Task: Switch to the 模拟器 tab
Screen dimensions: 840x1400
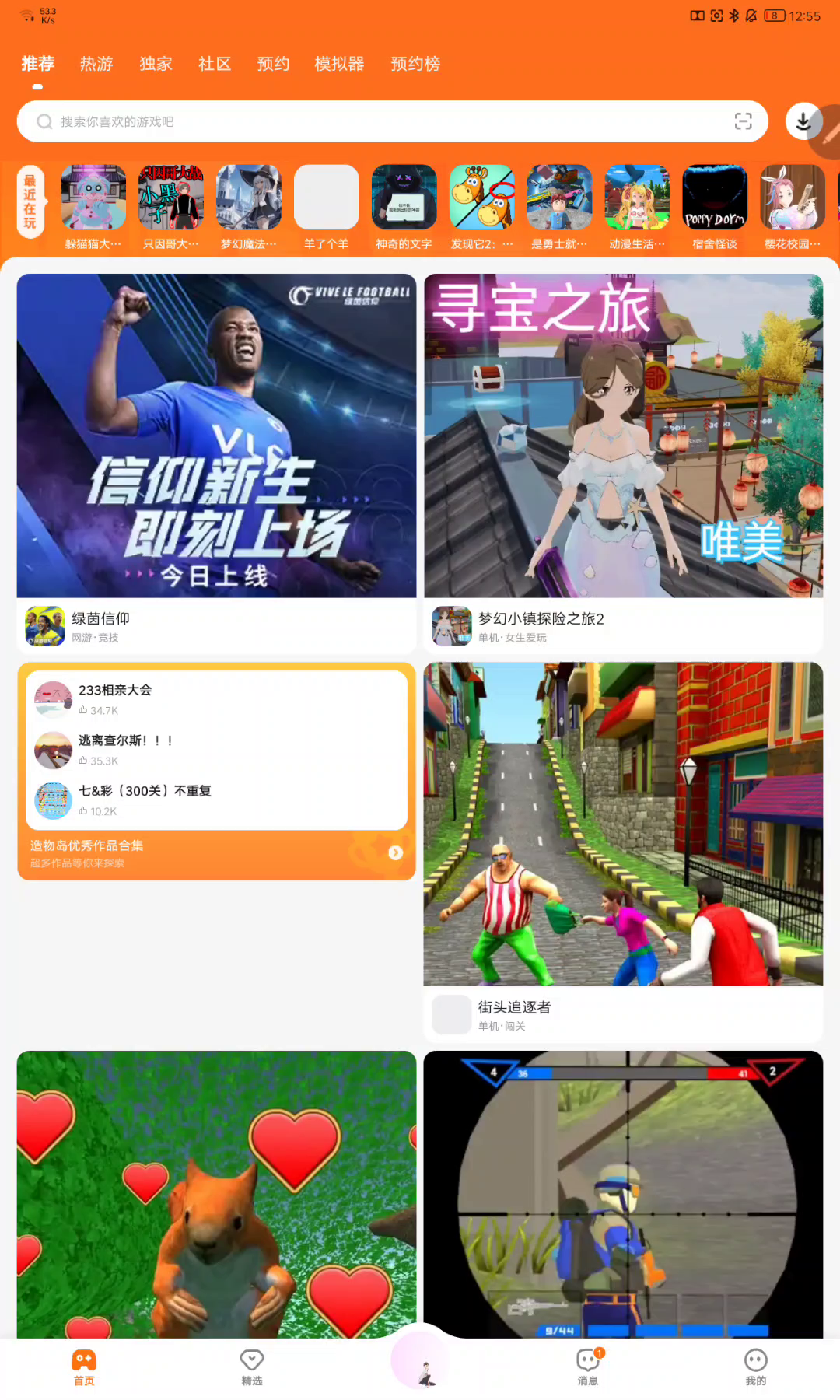Action: 339,64
